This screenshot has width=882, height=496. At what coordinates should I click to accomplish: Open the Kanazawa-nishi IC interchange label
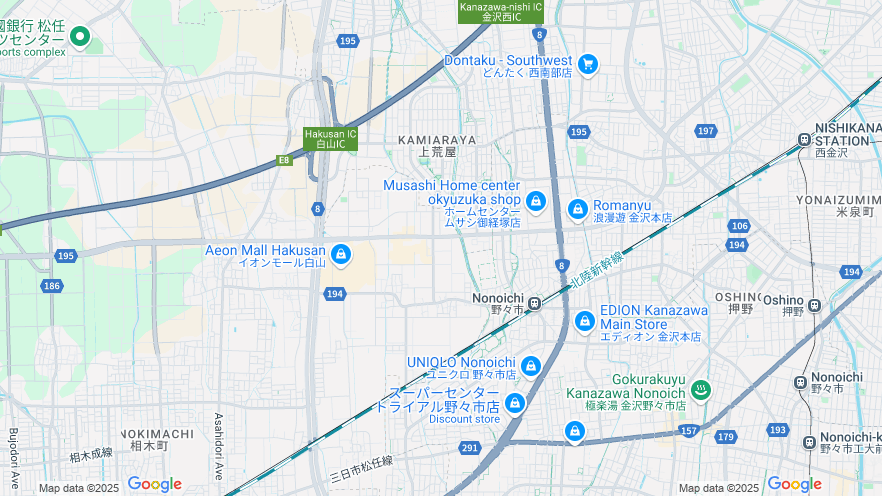500,11
